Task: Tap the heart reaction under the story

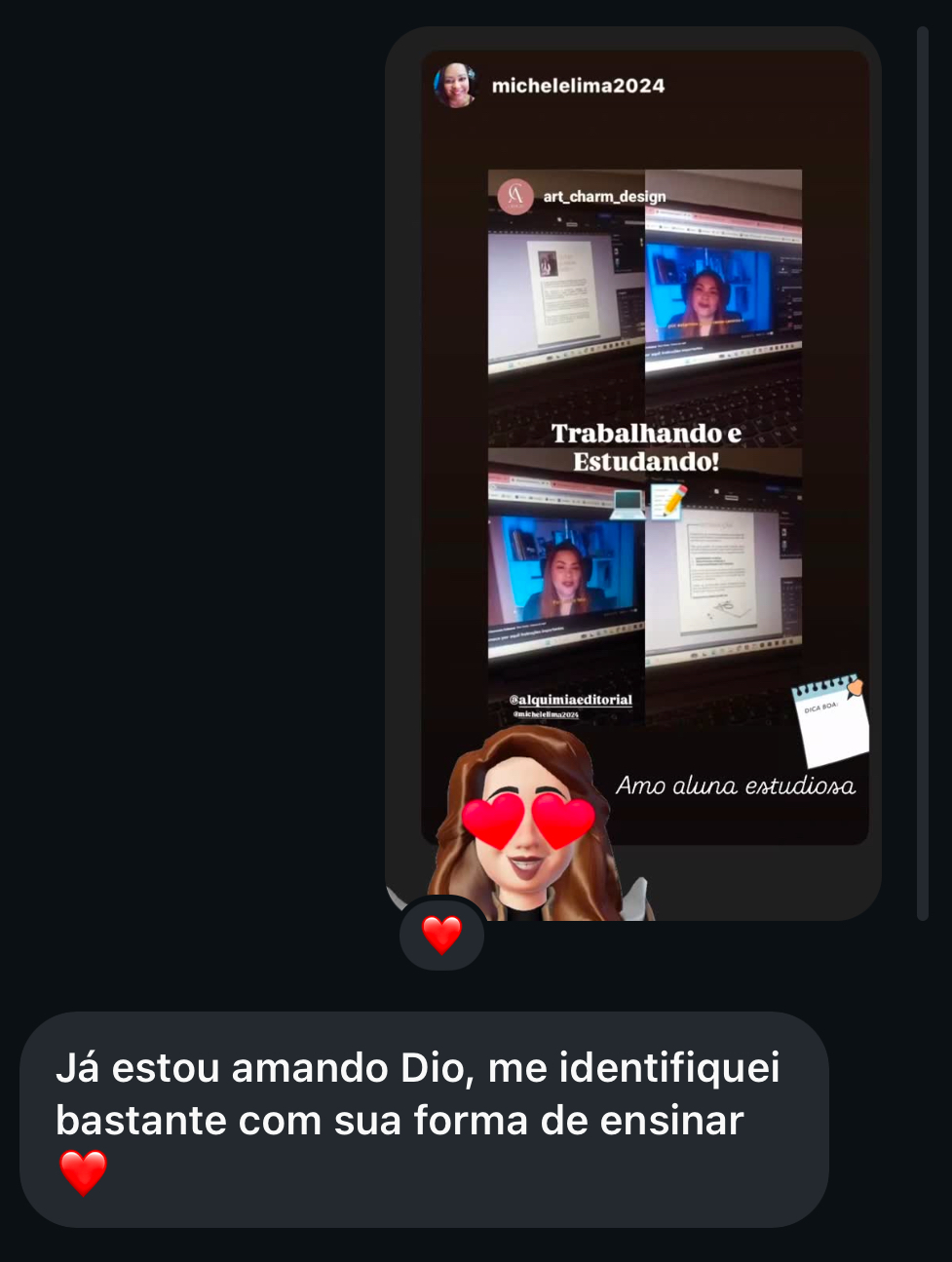Action: point(441,935)
